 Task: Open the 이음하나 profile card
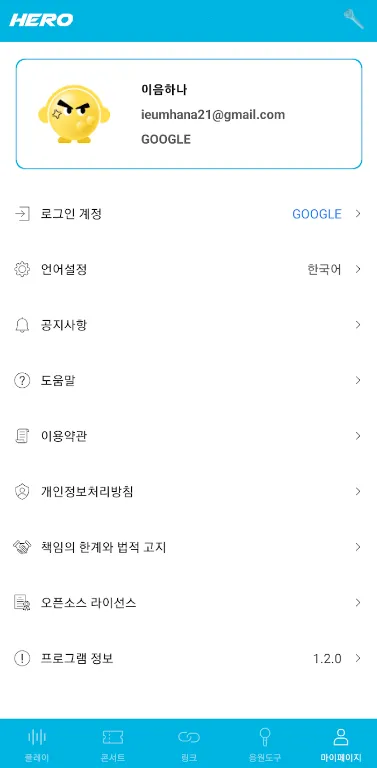coord(188,114)
